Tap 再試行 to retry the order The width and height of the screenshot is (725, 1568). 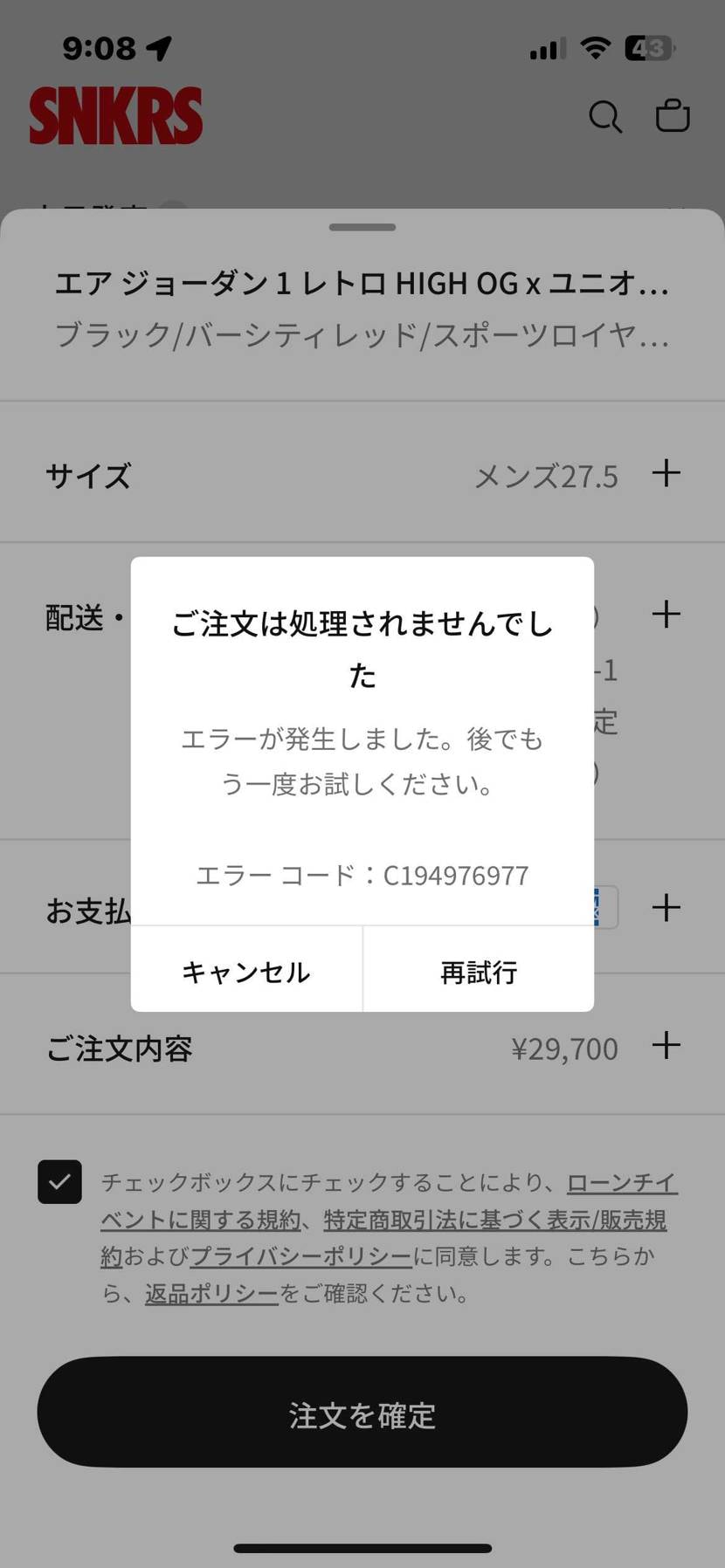(478, 971)
